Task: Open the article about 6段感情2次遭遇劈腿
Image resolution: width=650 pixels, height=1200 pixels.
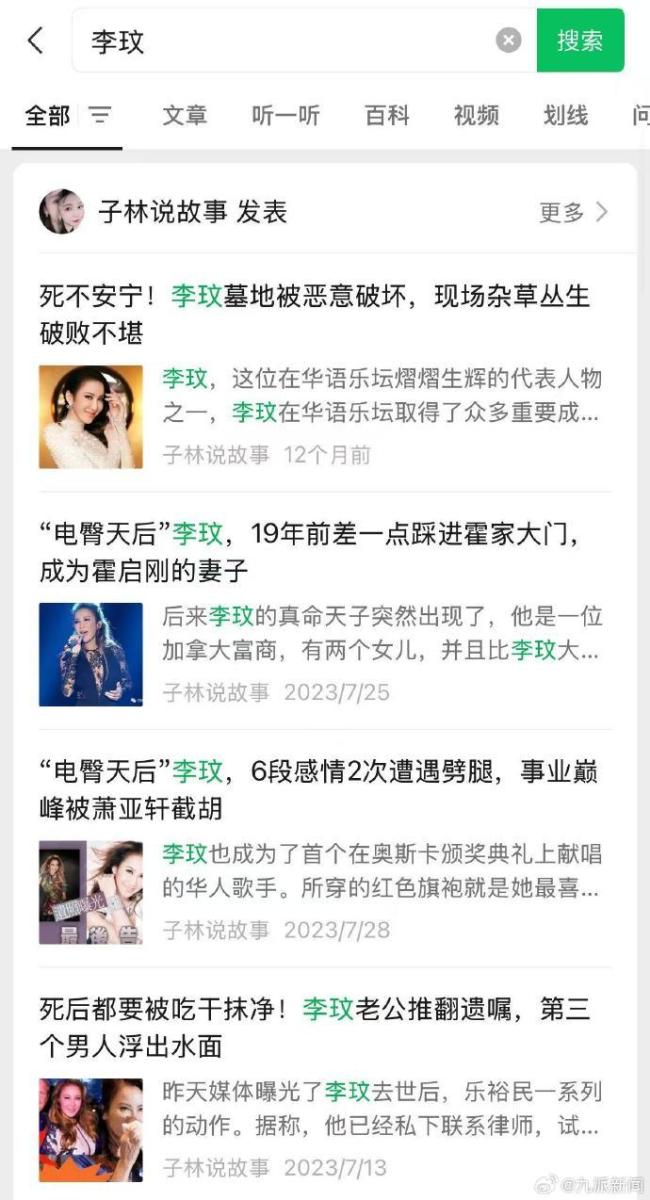Action: pos(314,789)
